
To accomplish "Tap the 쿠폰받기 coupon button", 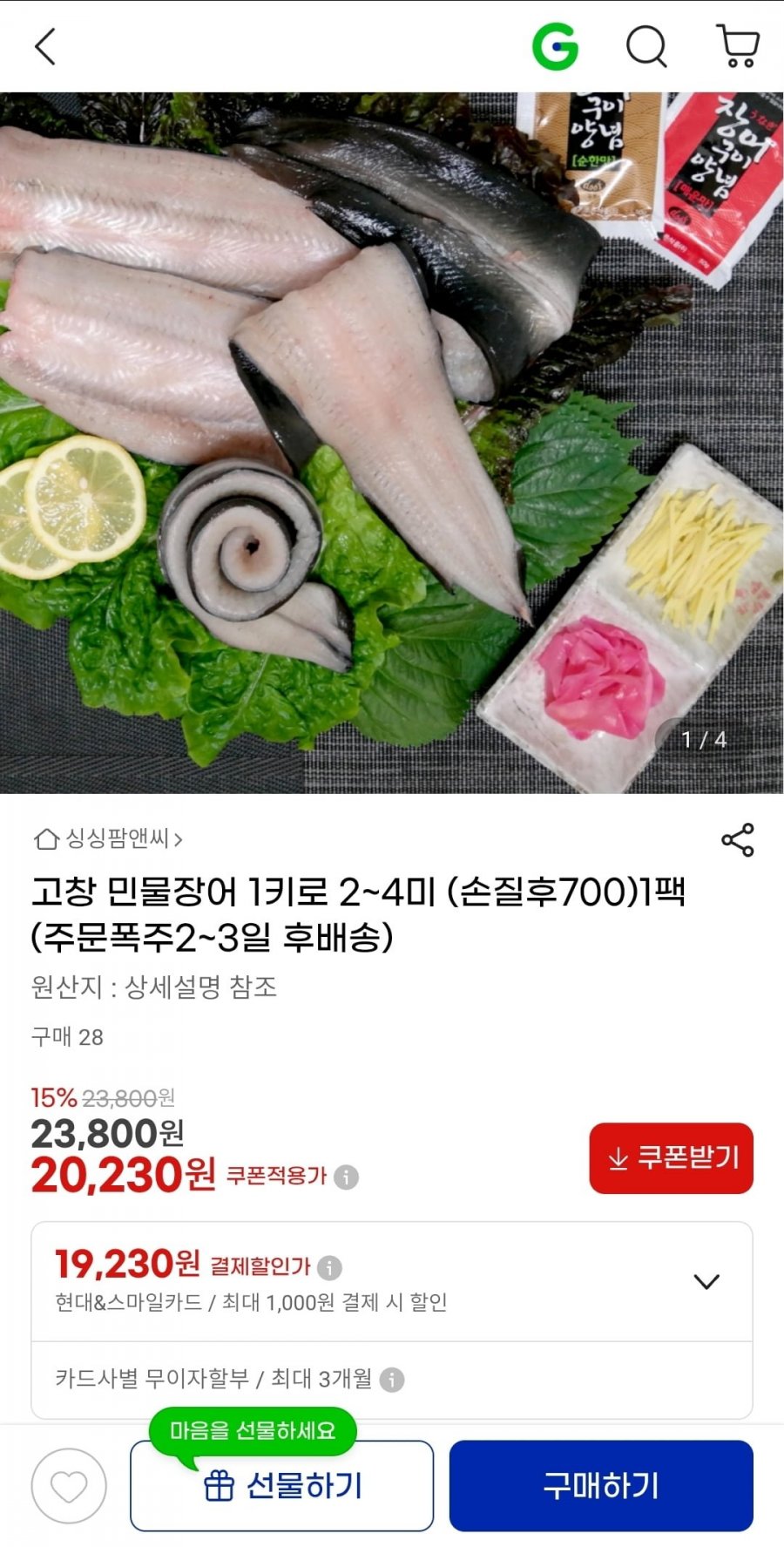I will pyautogui.click(x=671, y=1158).
